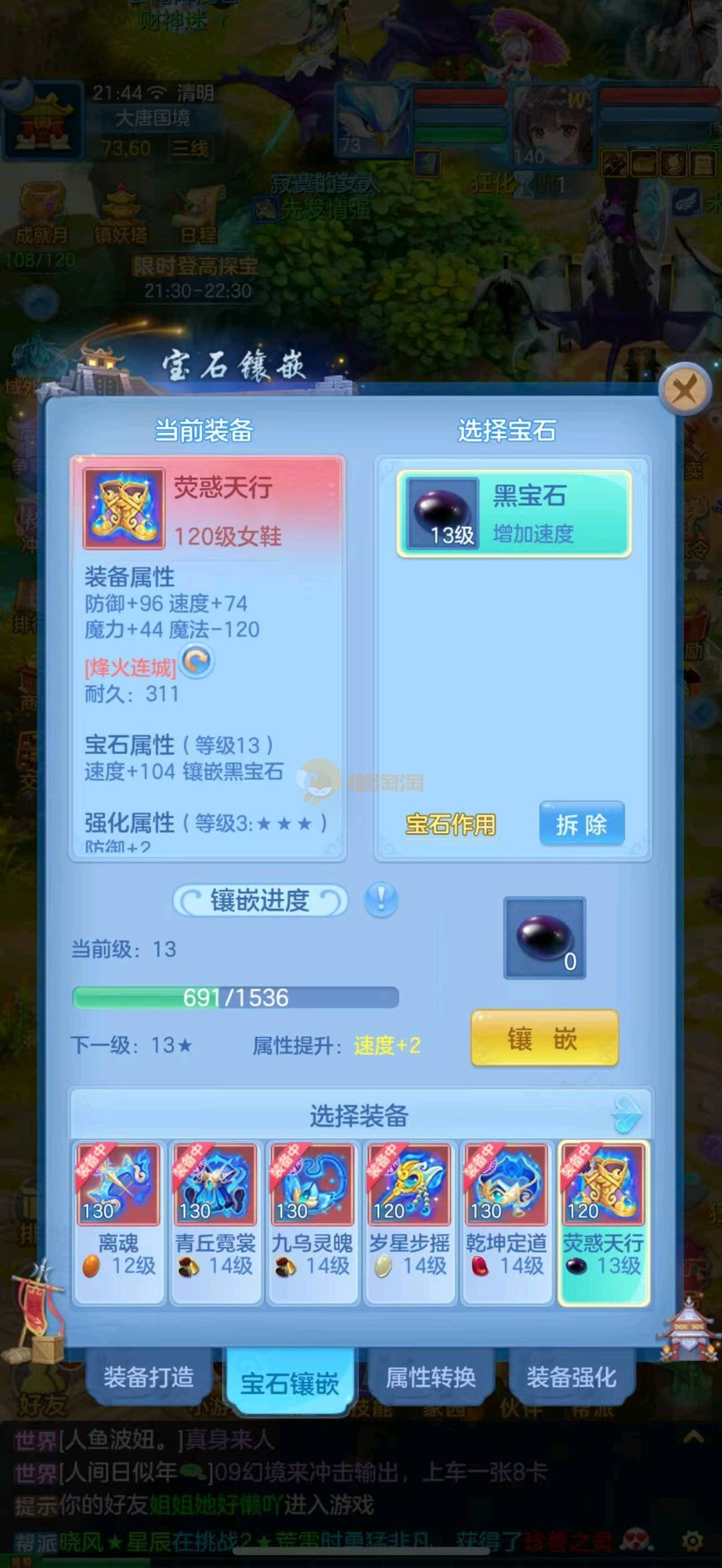The image size is (722, 1568).
Task: Select the 荧惑天行 equipment
Action: click(603, 1221)
